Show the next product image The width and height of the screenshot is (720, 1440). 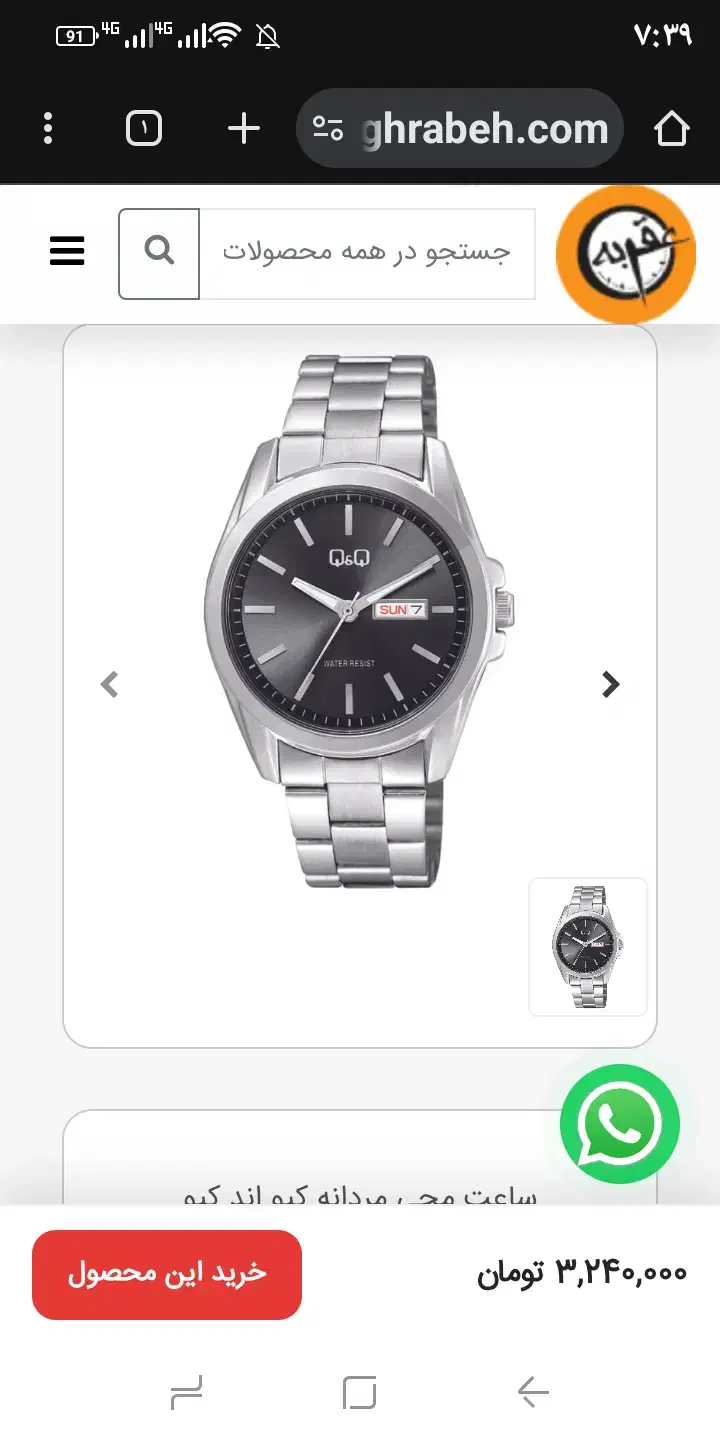click(x=610, y=685)
